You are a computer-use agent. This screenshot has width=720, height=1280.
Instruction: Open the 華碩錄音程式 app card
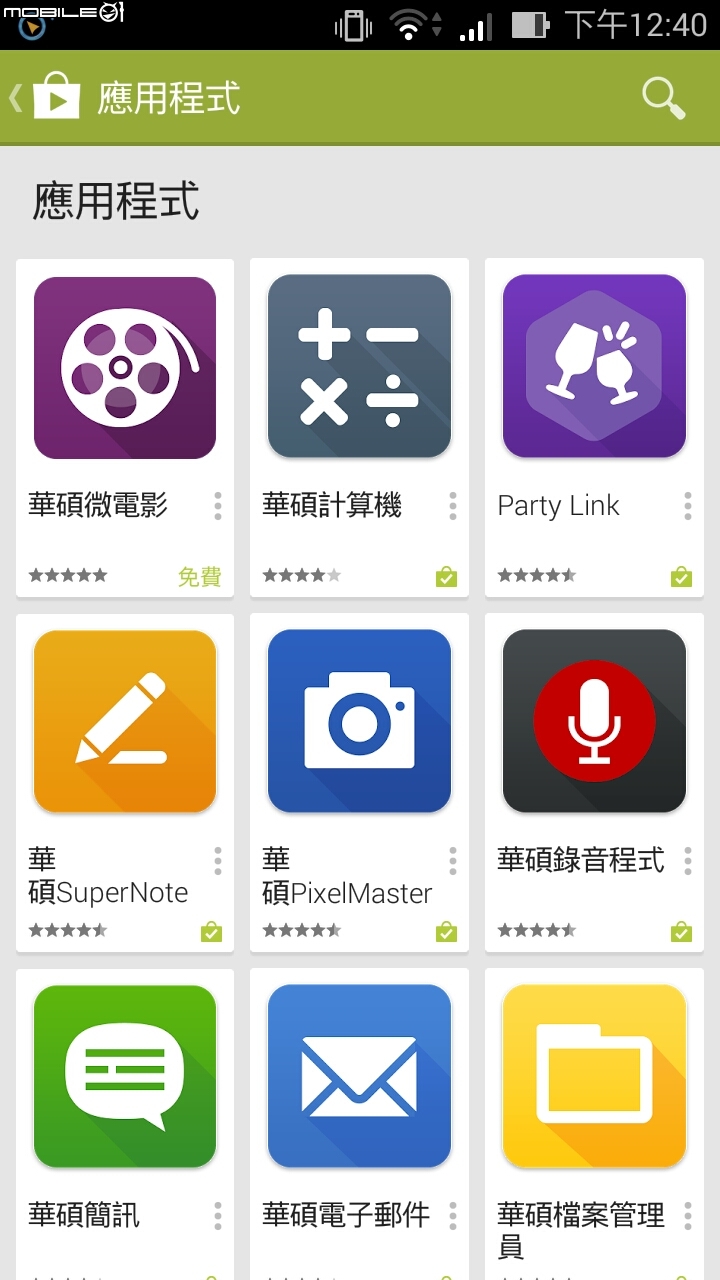[594, 722]
